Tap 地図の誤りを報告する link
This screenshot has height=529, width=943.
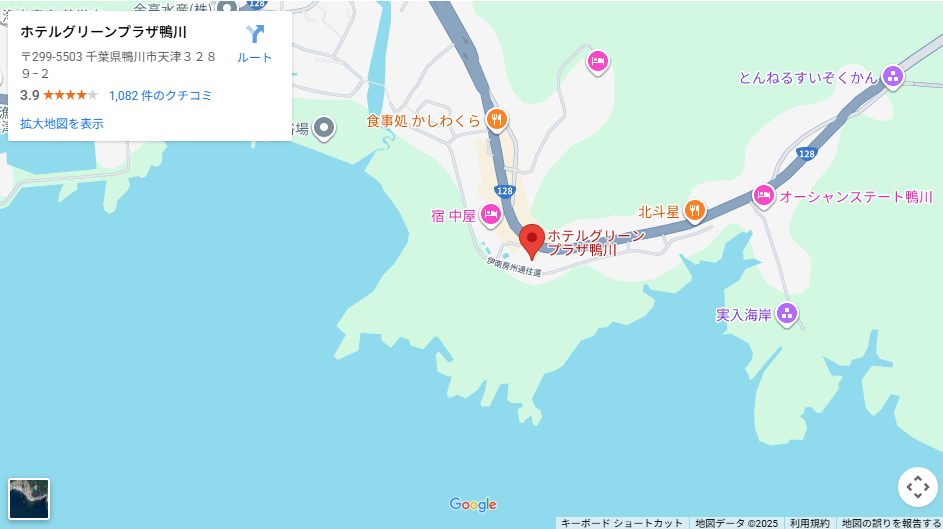(x=890, y=523)
